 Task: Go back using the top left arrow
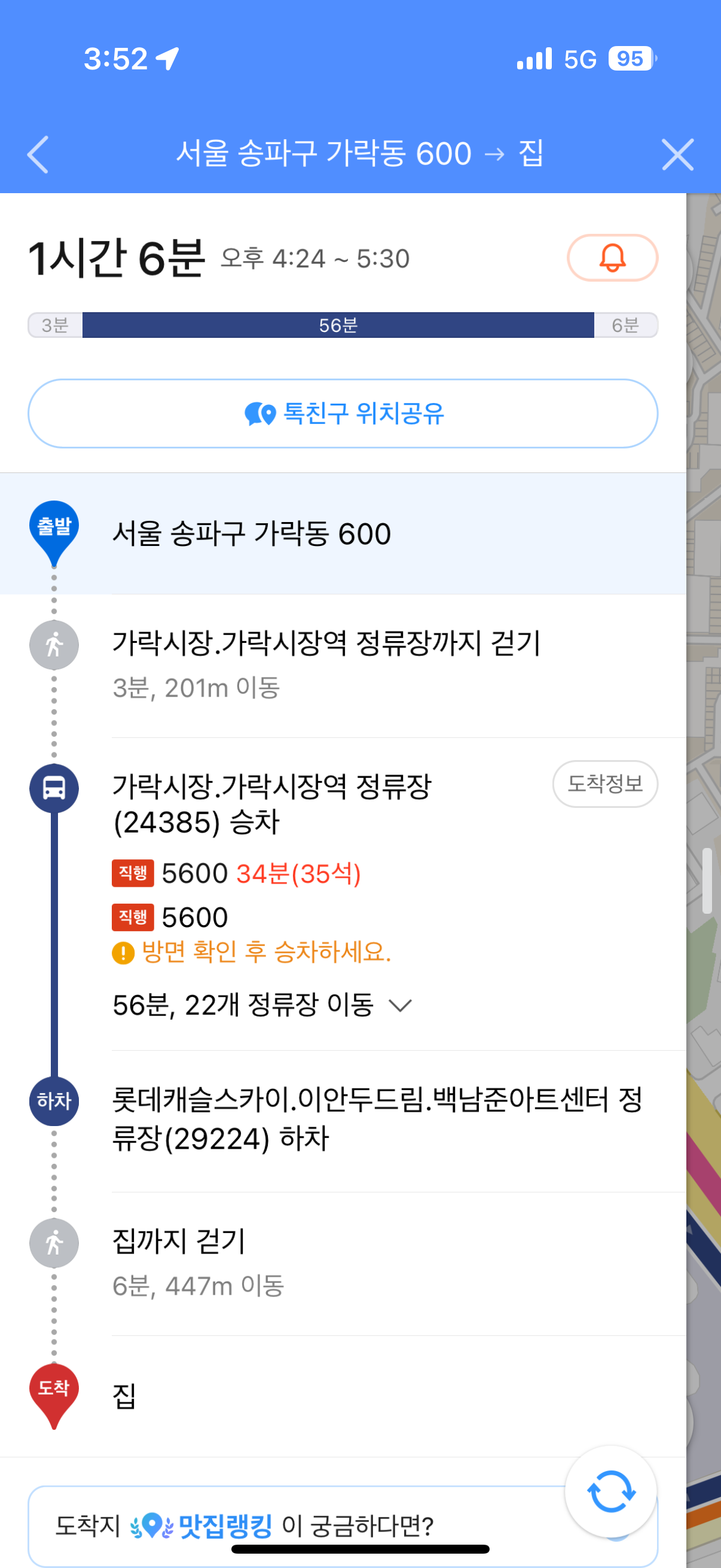38,155
